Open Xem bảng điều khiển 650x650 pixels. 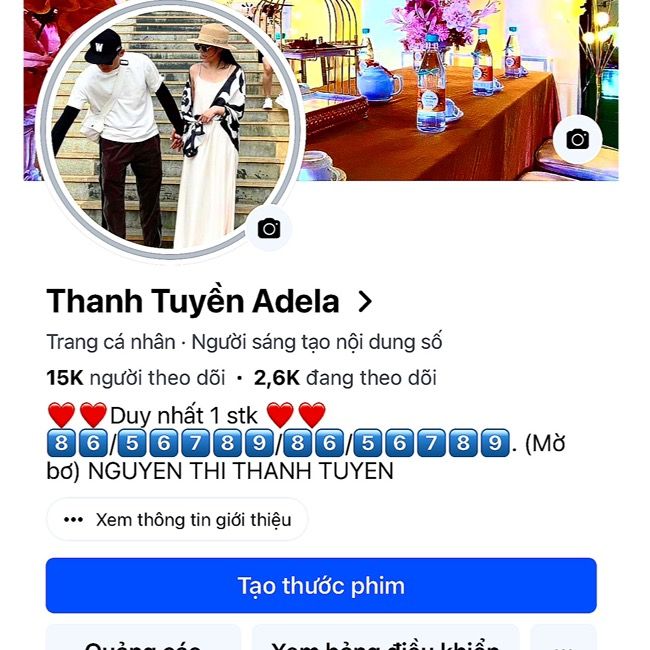(x=385, y=640)
